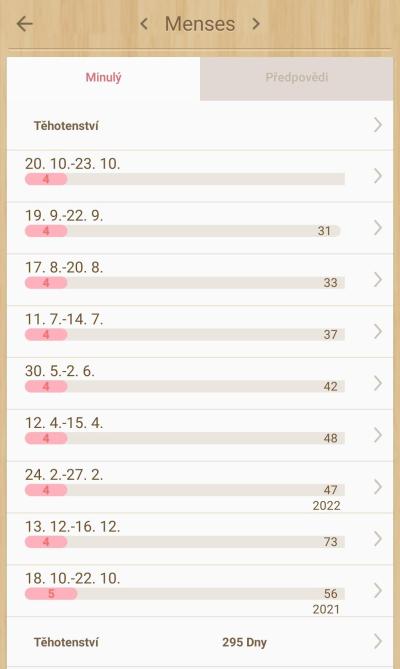This screenshot has height=669, width=400.
Task: Open the 11. 7.-14. 7. period entry
Action: pos(200,332)
